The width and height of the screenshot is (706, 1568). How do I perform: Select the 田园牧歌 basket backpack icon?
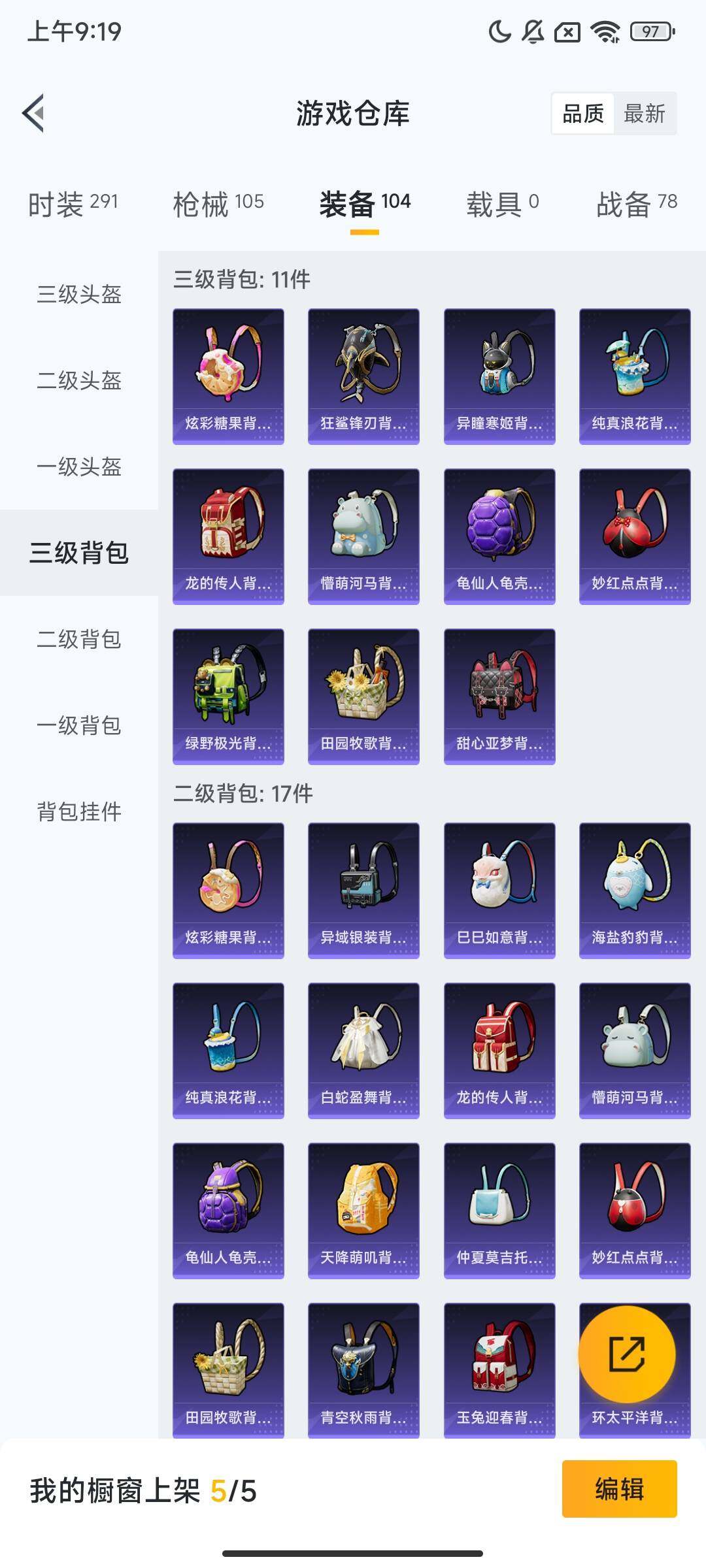click(363, 696)
